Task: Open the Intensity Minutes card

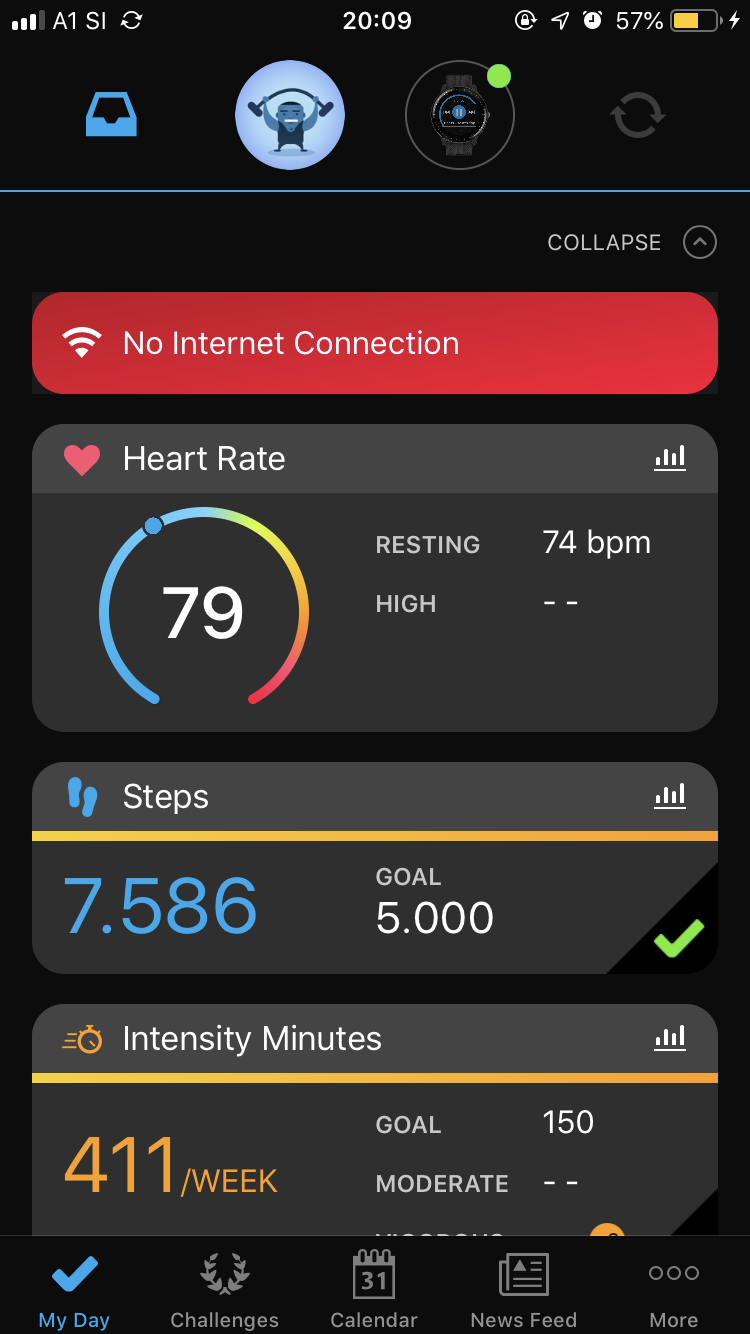Action: click(375, 1120)
